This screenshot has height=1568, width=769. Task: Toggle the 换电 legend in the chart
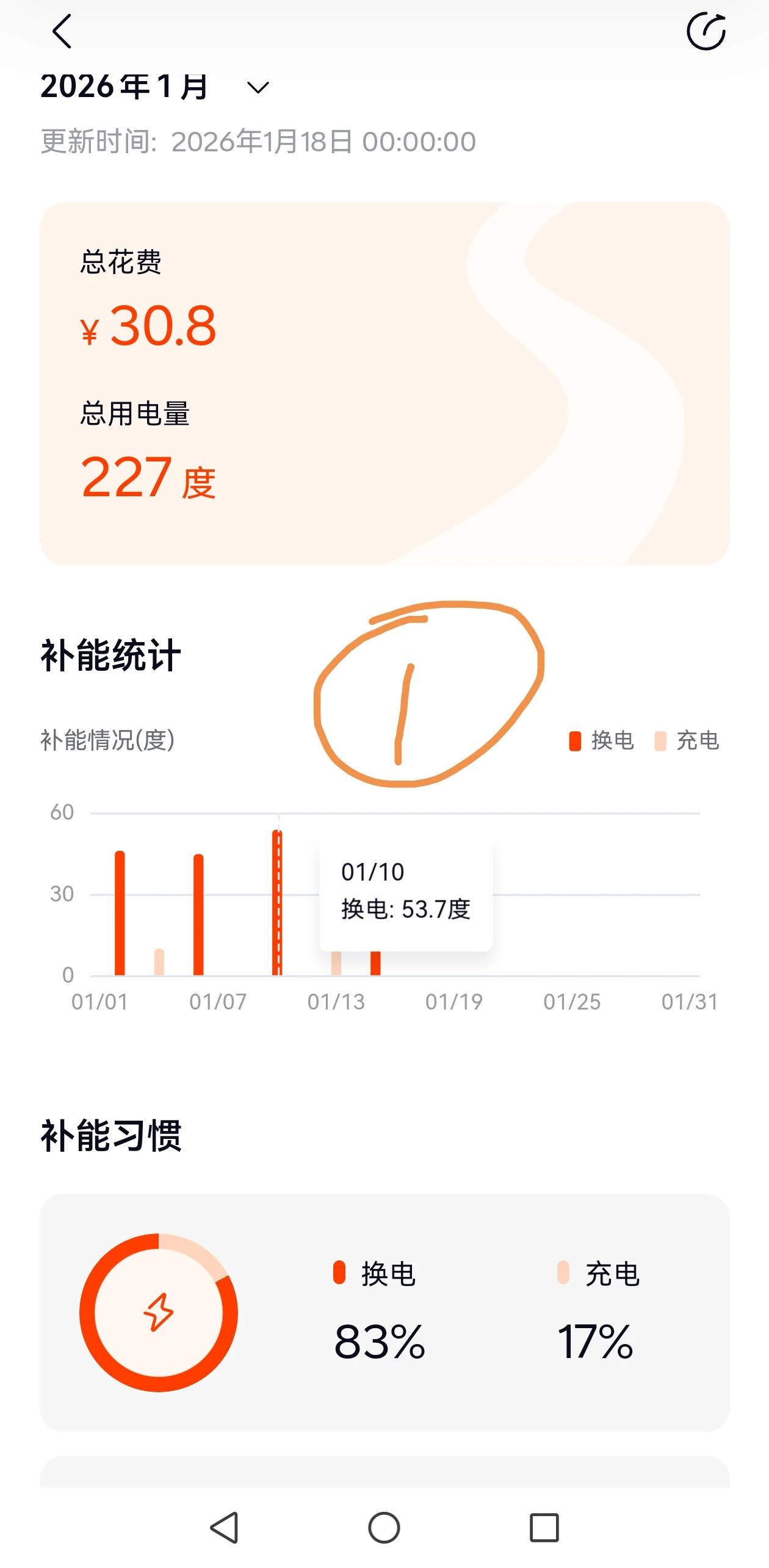pos(602,741)
